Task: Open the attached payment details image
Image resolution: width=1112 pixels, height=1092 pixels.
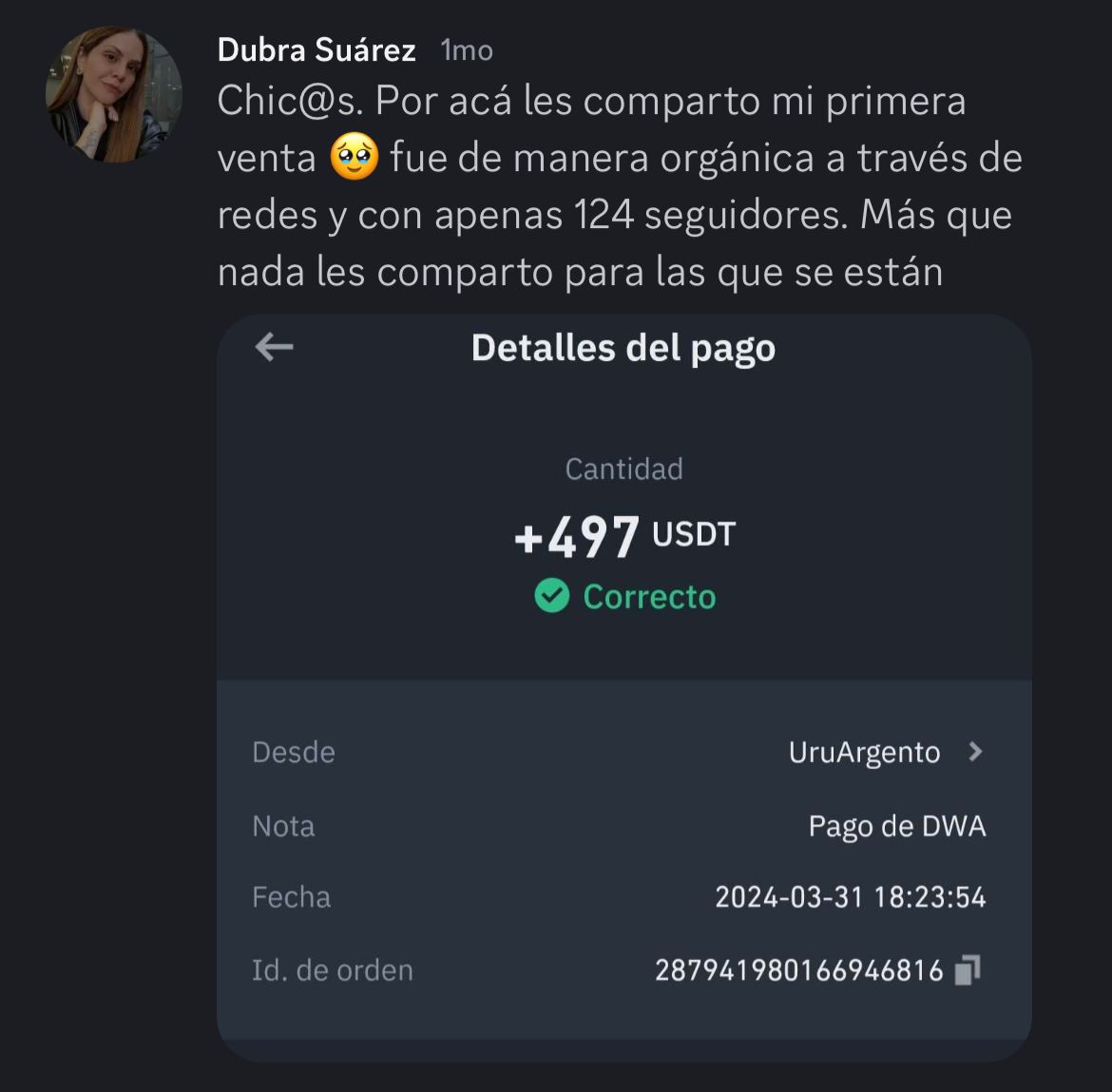Action: click(623, 684)
